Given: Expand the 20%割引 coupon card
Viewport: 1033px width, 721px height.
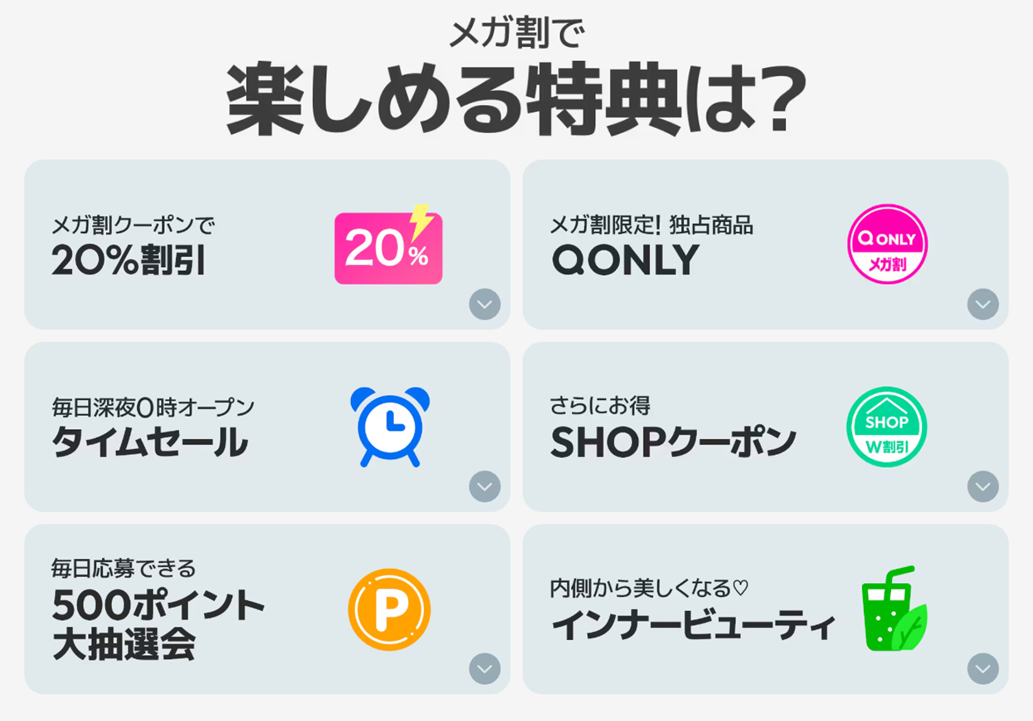Looking at the screenshot, I should click(x=485, y=304).
